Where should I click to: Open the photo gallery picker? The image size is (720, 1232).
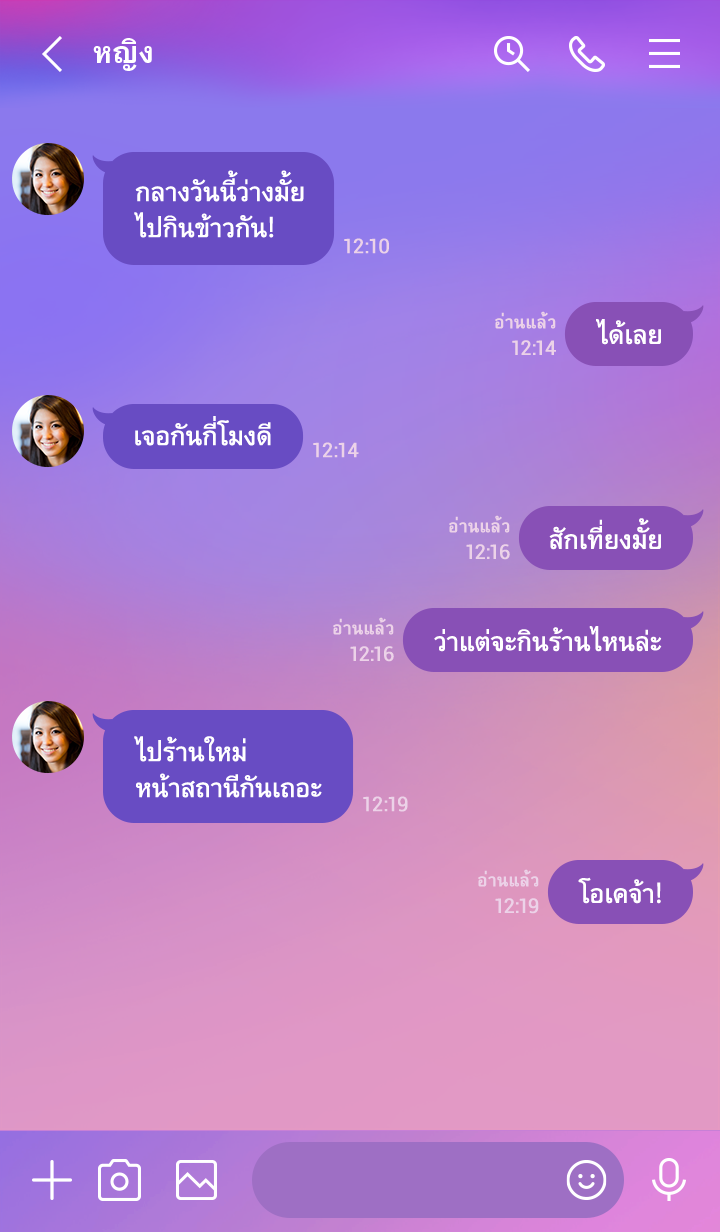tap(196, 1180)
